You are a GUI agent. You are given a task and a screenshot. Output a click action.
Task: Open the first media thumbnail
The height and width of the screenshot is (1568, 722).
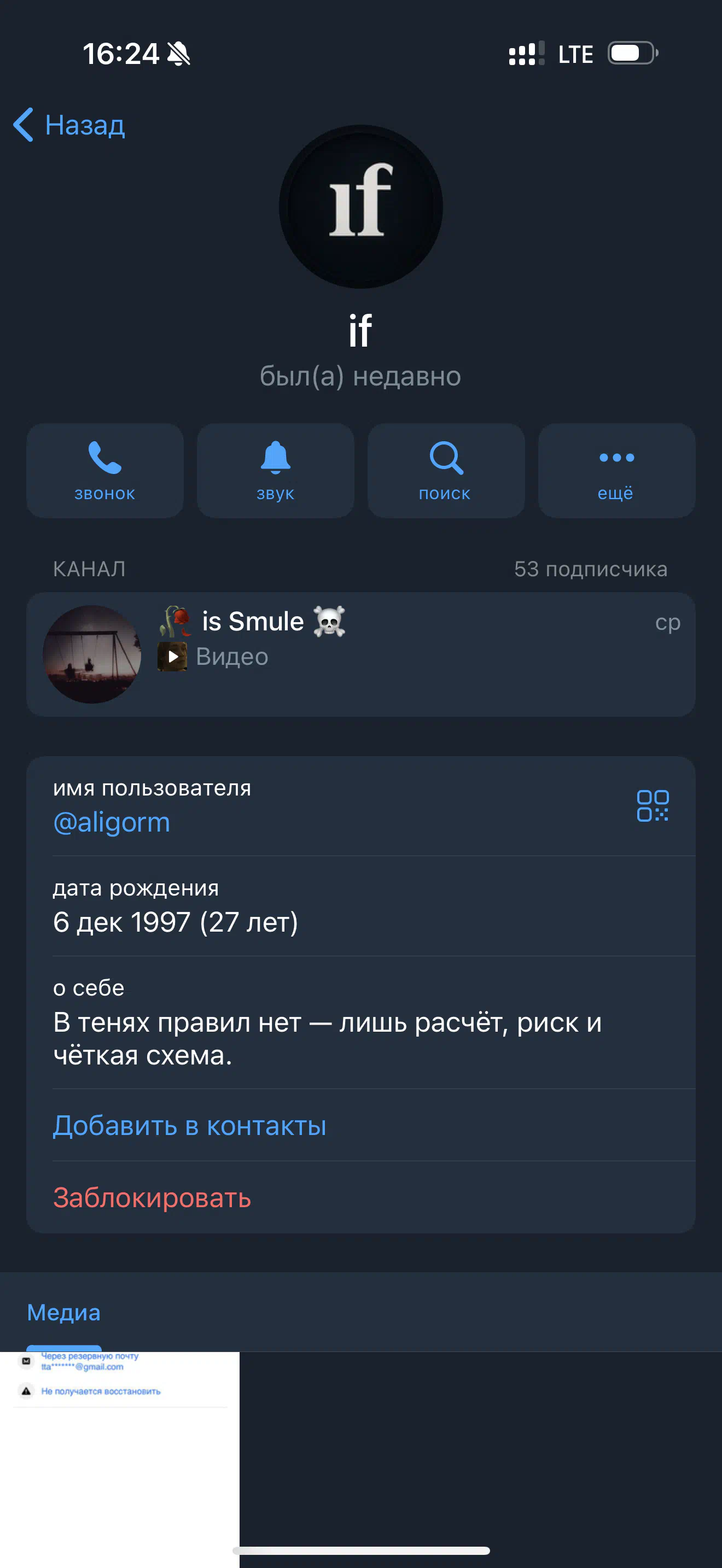pyautogui.click(x=120, y=1460)
